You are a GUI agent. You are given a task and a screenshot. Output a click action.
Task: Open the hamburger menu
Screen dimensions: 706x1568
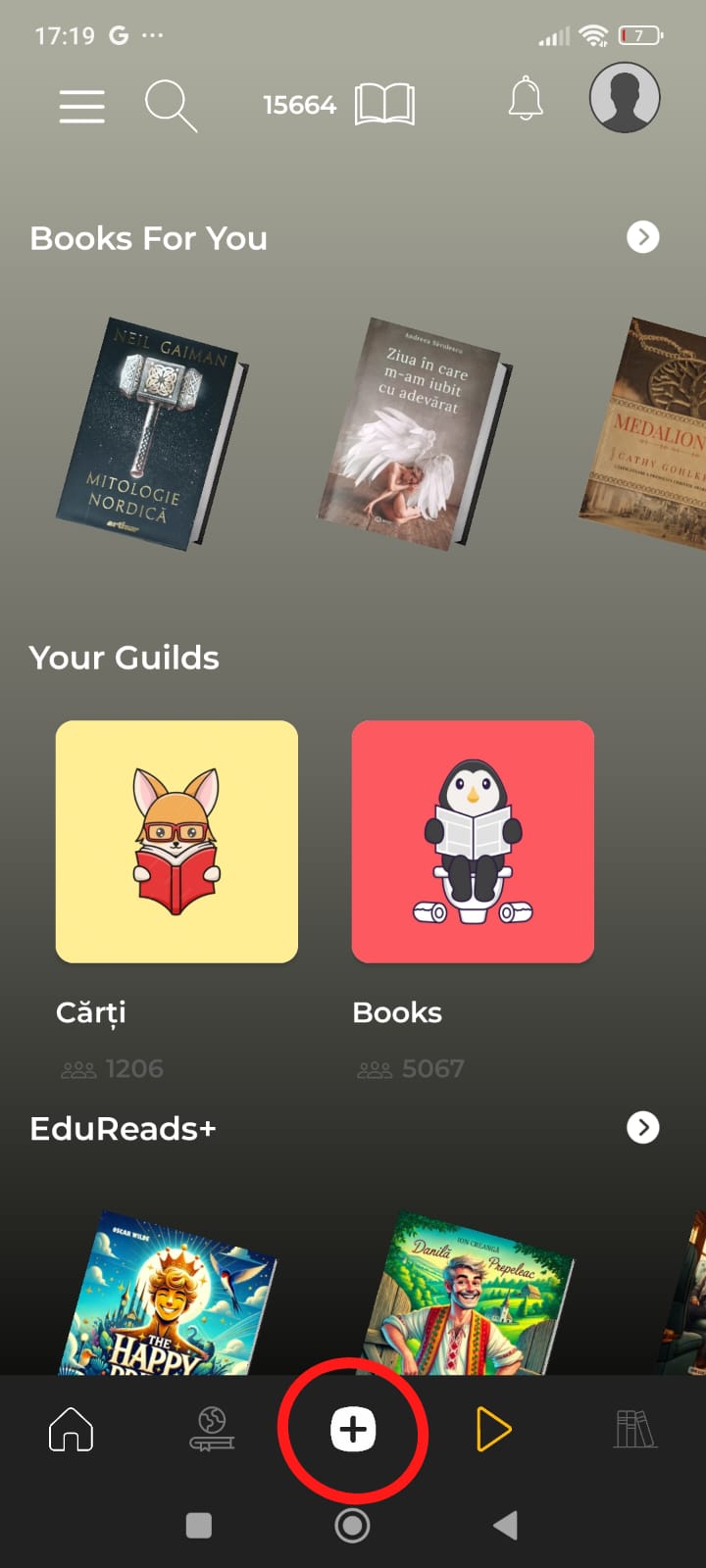pyautogui.click(x=81, y=106)
